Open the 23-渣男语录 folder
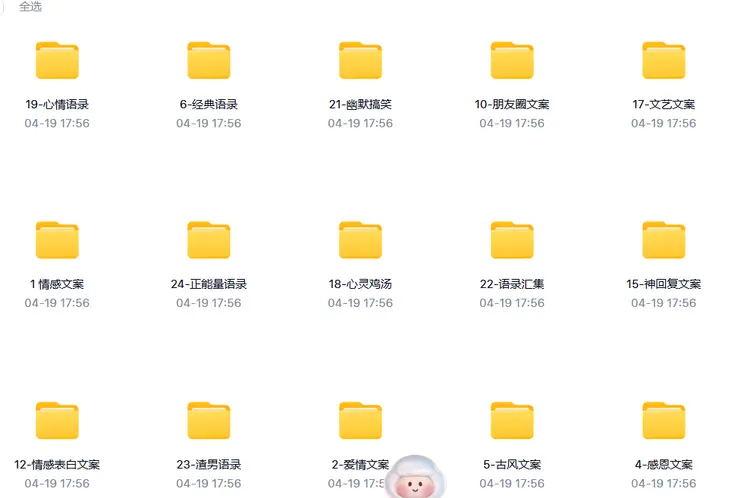The height and width of the screenshot is (498, 750). (209, 421)
